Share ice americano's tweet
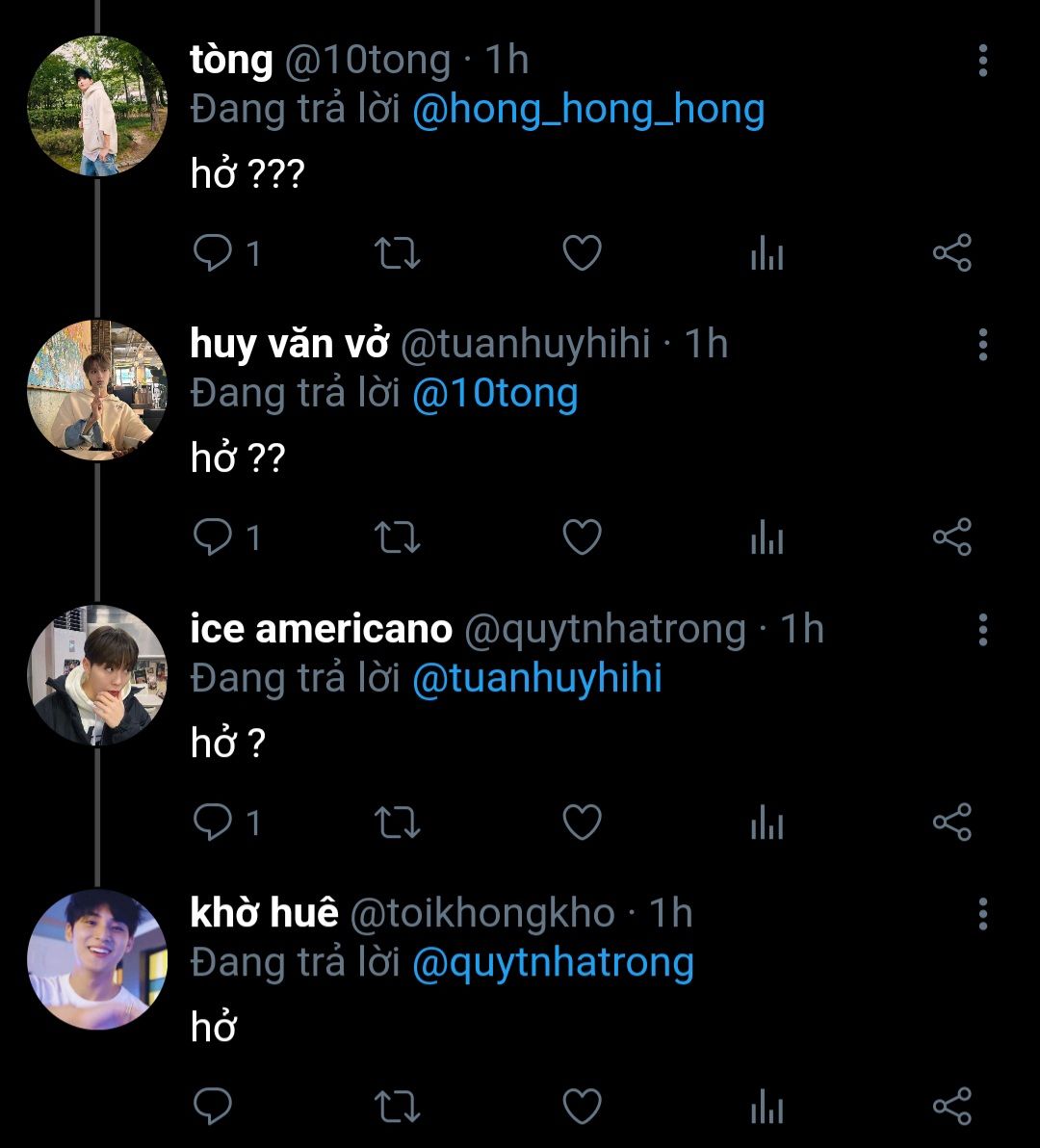The image size is (1040, 1148). click(952, 822)
